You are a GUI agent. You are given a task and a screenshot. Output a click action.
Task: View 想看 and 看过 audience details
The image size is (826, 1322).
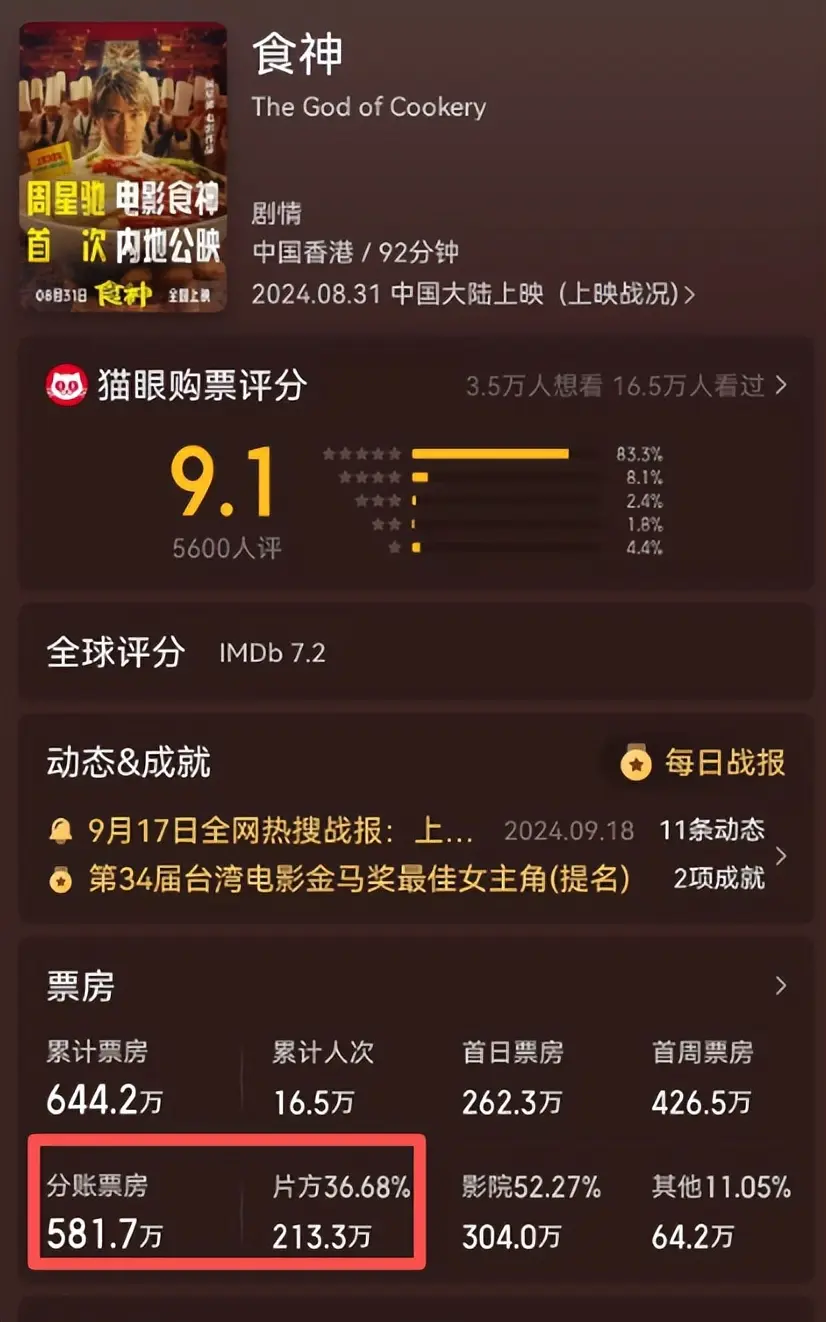[626, 386]
